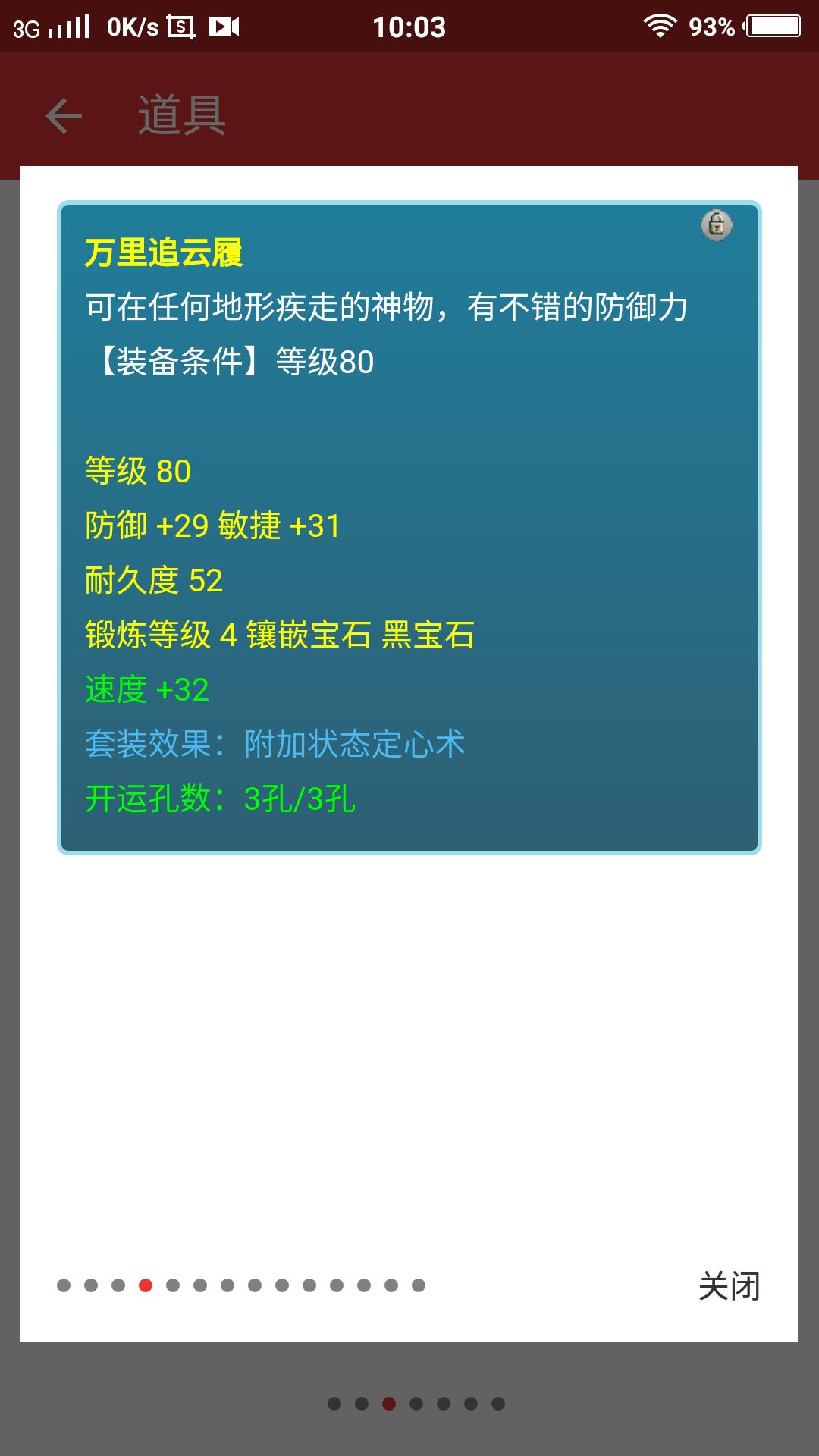Tap the lock icon on the item card
The image size is (819, 1456).
[x=716, y=225]
